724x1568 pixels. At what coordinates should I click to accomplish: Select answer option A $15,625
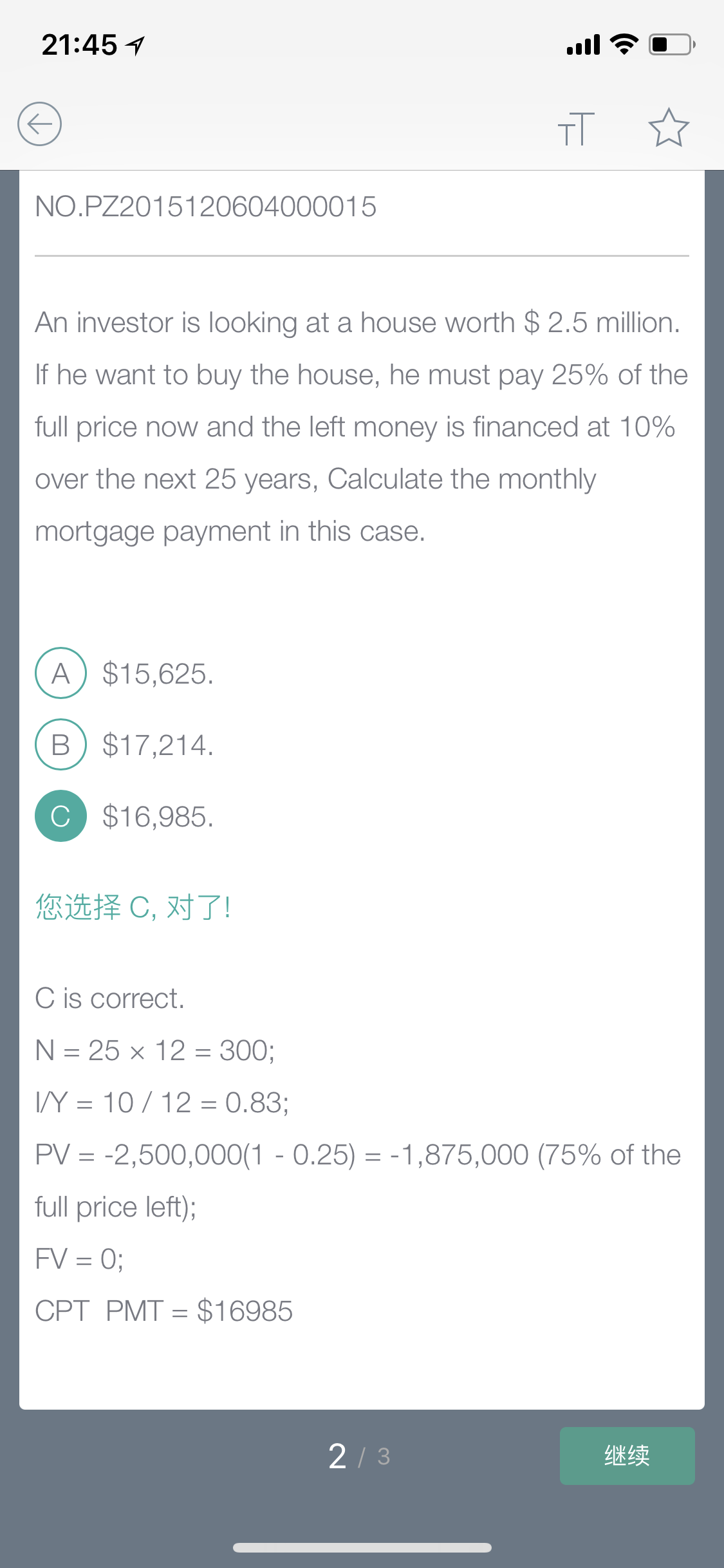(125, 673)
